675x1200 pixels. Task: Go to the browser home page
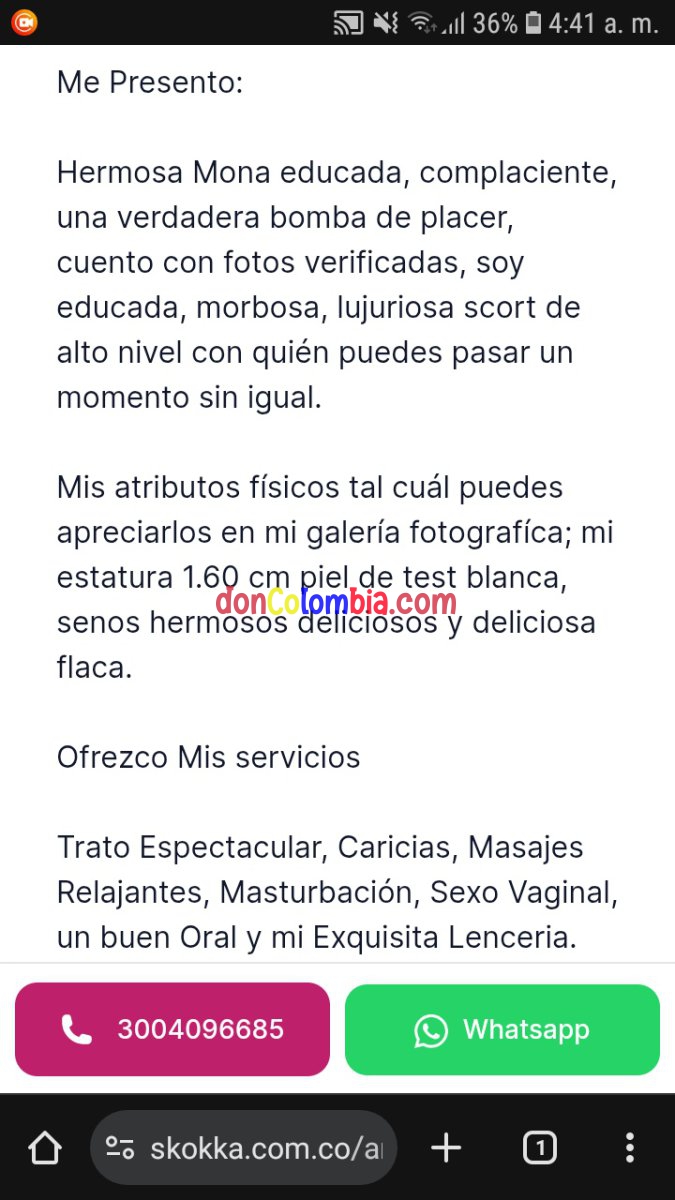point(45,1148)
